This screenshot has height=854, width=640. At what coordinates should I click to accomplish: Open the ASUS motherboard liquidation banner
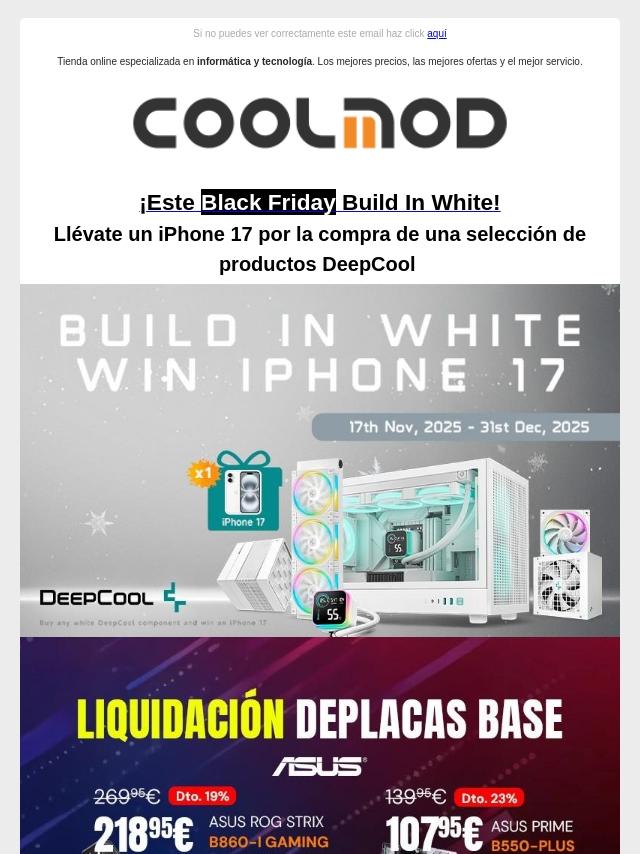[320, 746]
